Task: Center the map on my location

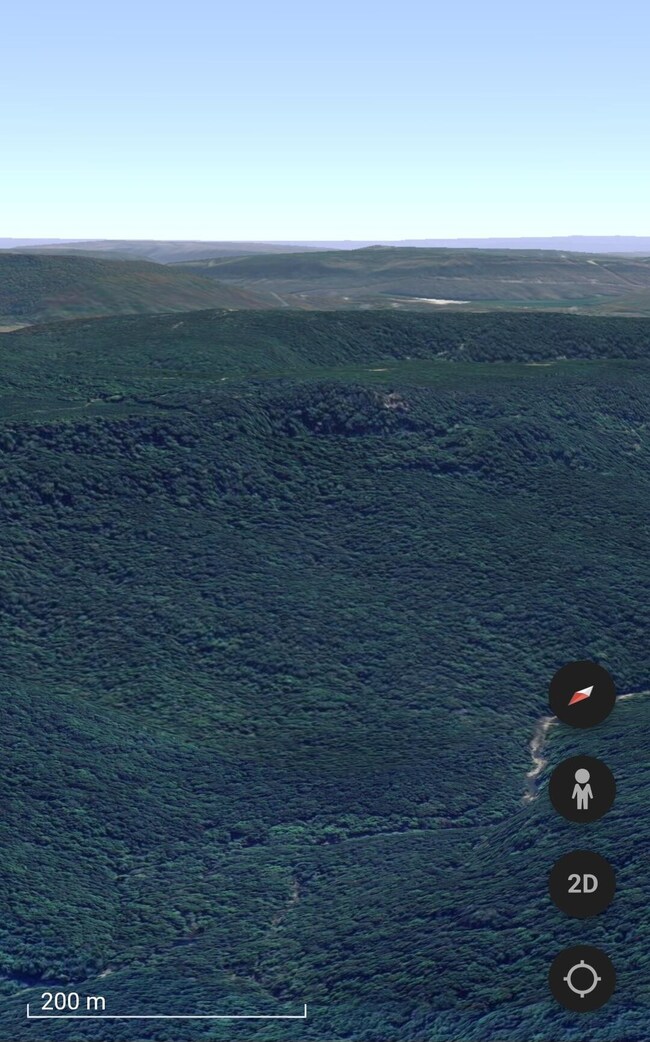Action: tap(582, 979)
